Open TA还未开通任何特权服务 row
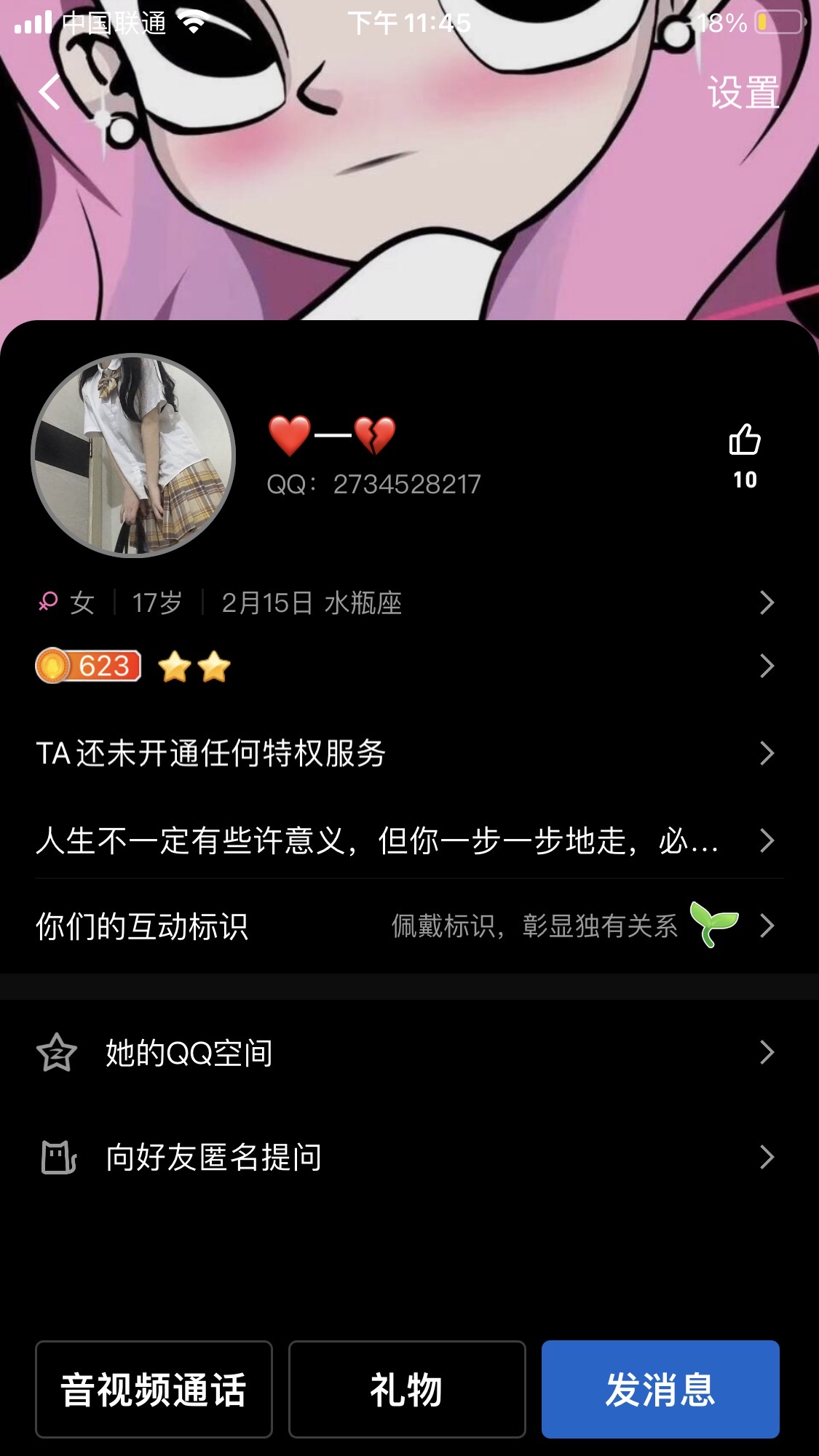819x1456 pixels. pos(409,753)
